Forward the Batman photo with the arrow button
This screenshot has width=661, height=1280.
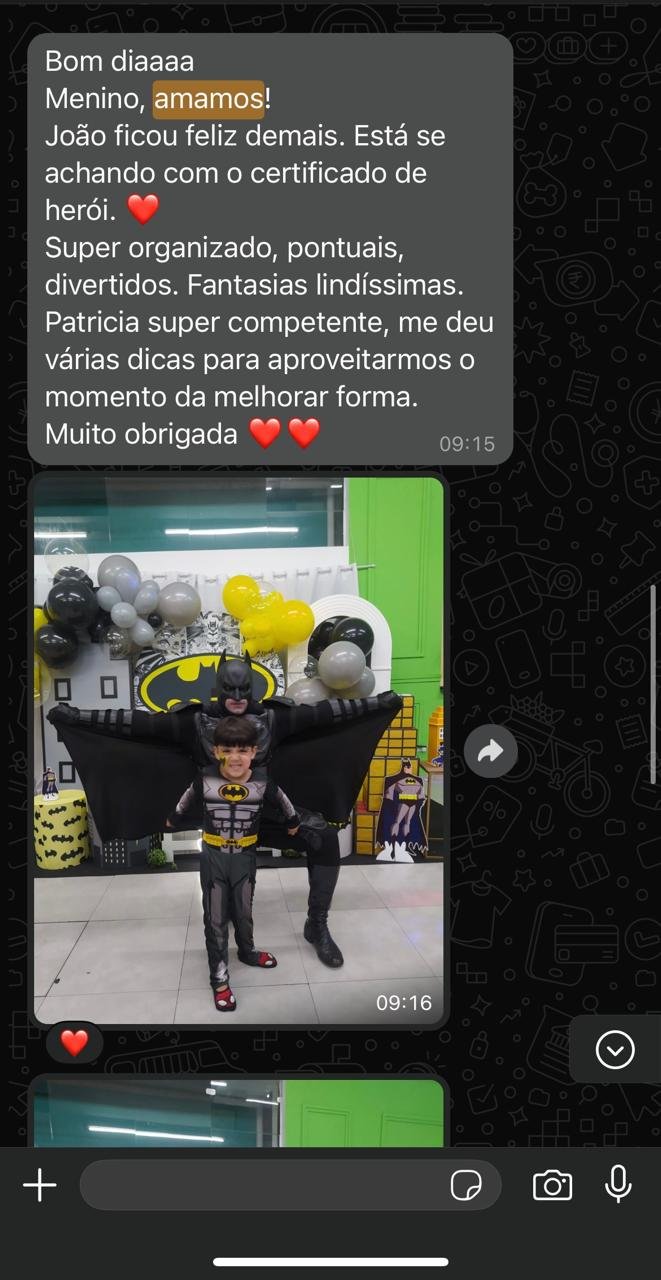[x=491, y=751]
